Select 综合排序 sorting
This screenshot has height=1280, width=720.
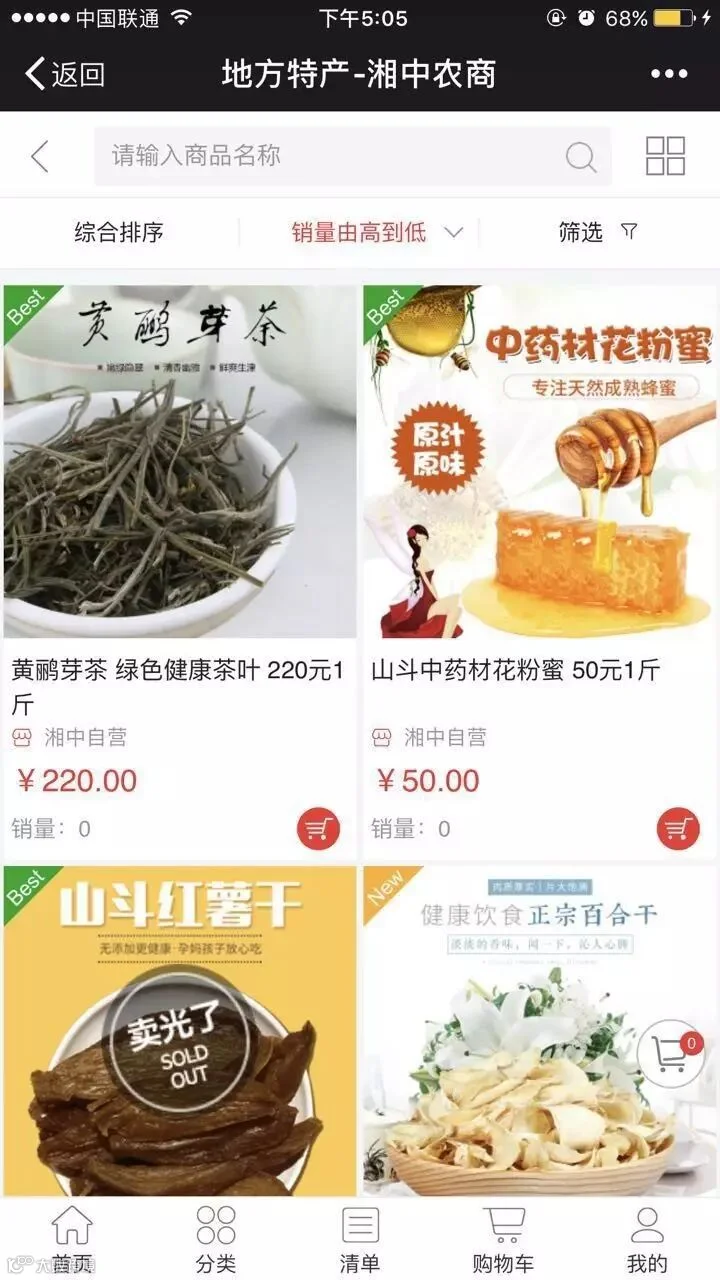(119, 233)
